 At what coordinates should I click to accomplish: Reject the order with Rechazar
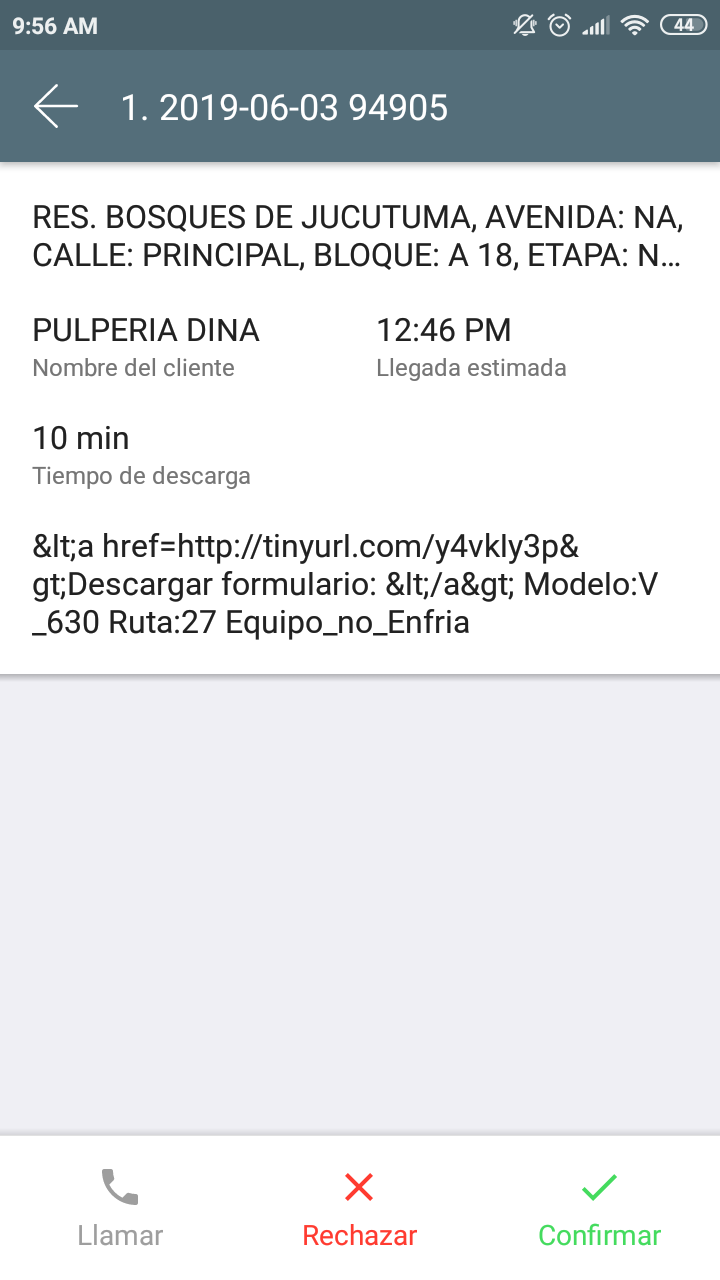coord(359,1209)
